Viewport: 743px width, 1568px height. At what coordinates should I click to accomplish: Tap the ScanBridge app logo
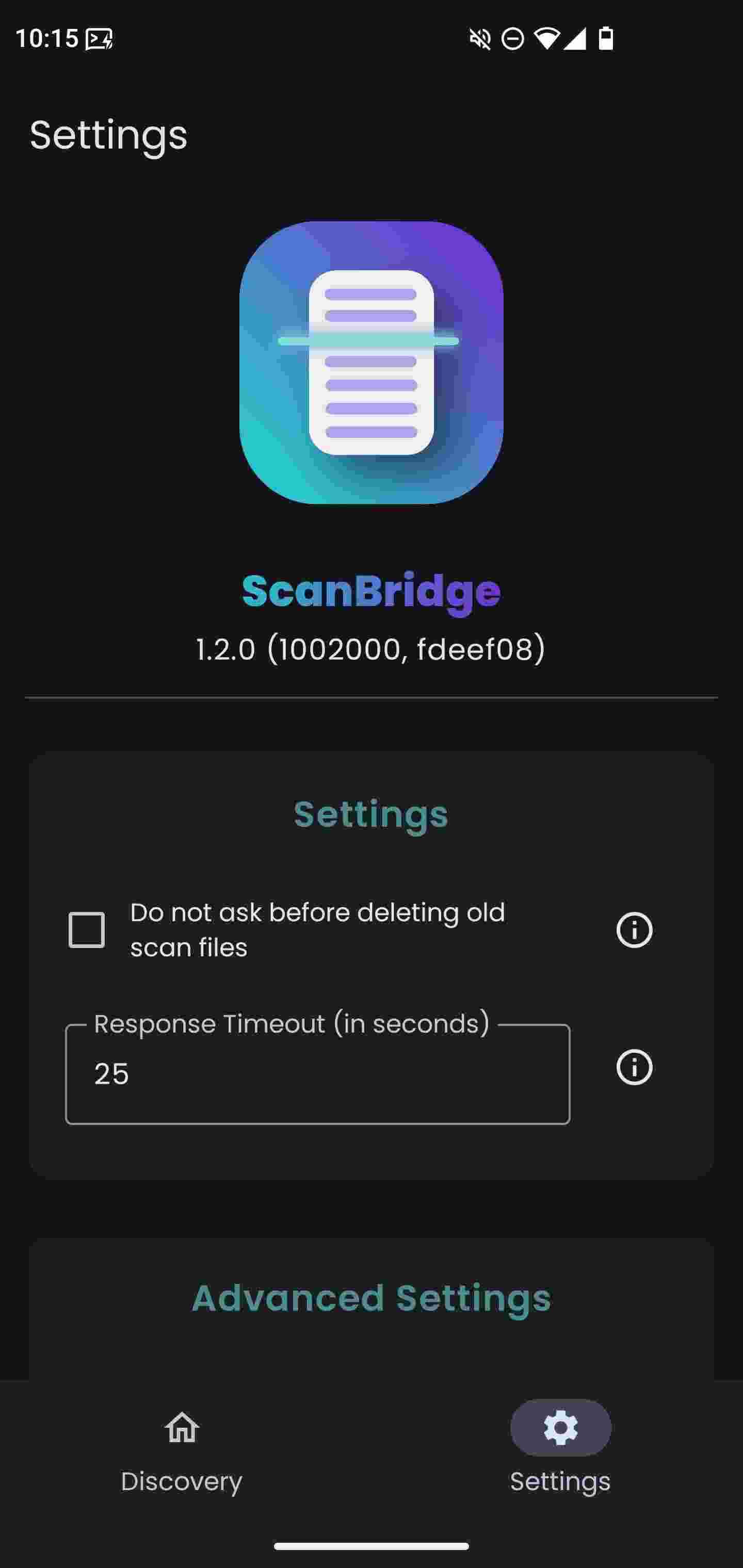372,365
